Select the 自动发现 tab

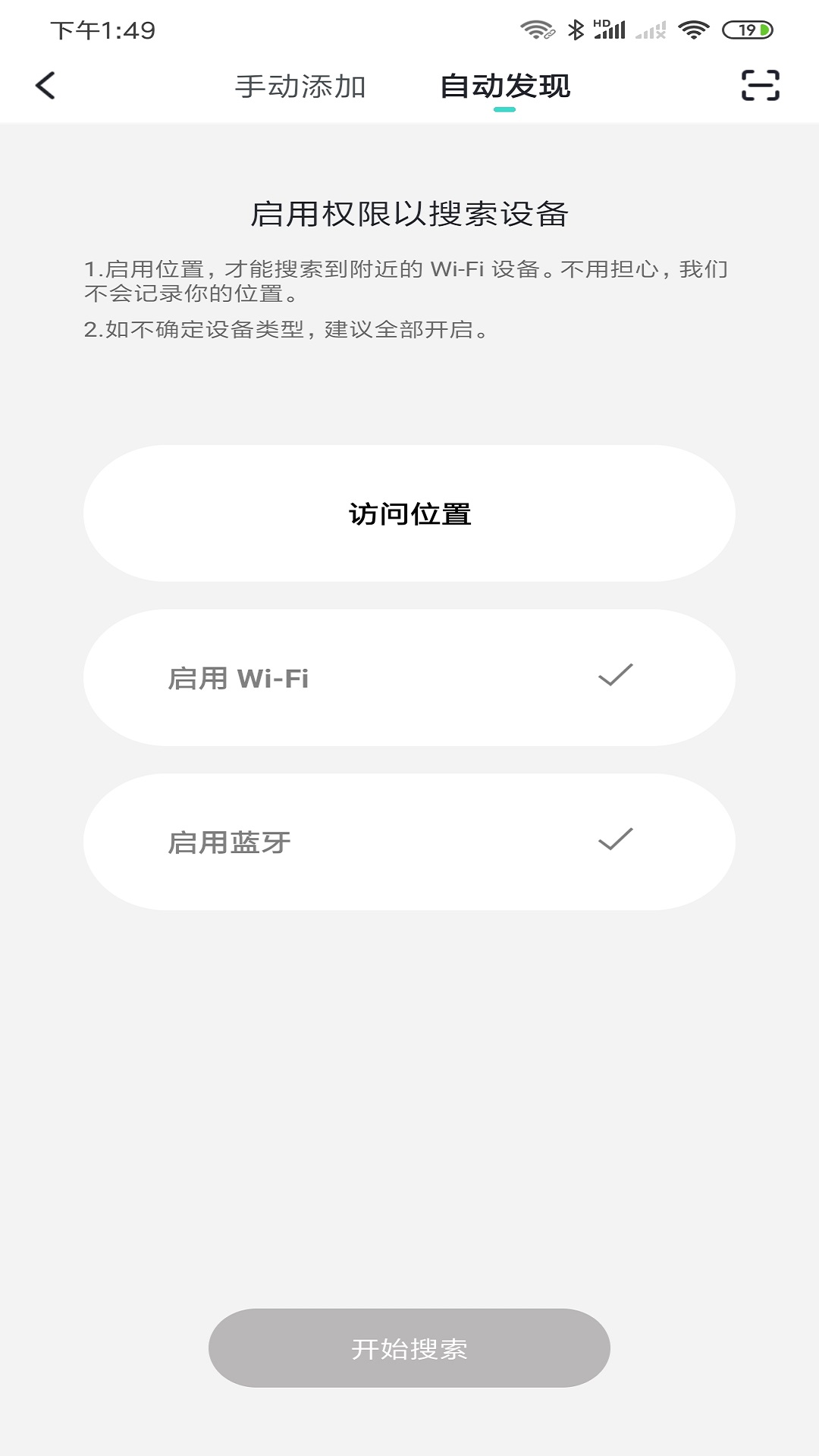(x=505, y=86)
